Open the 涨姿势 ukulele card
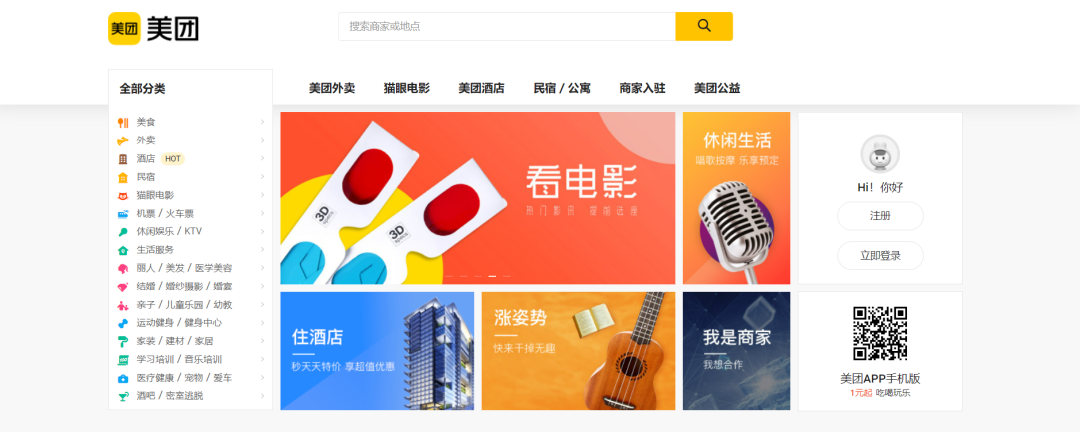 [x=578, y=350]
